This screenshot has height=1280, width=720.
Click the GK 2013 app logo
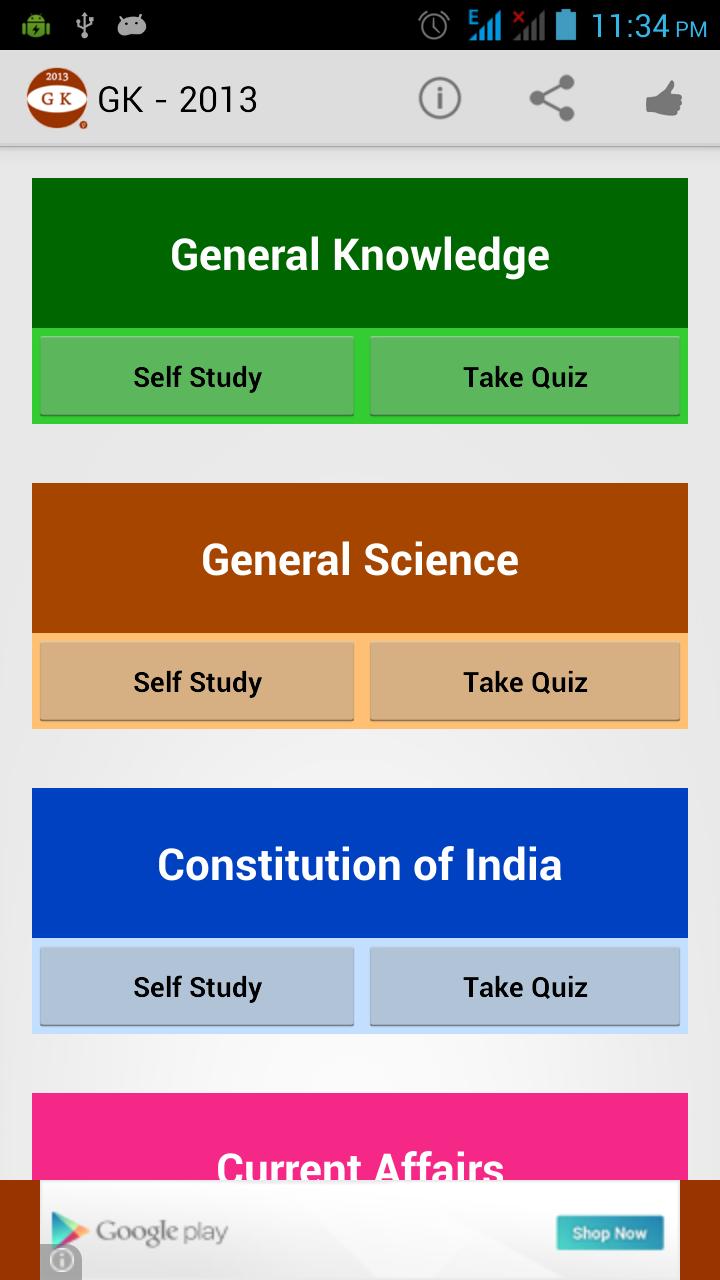[x=57, y=97]
